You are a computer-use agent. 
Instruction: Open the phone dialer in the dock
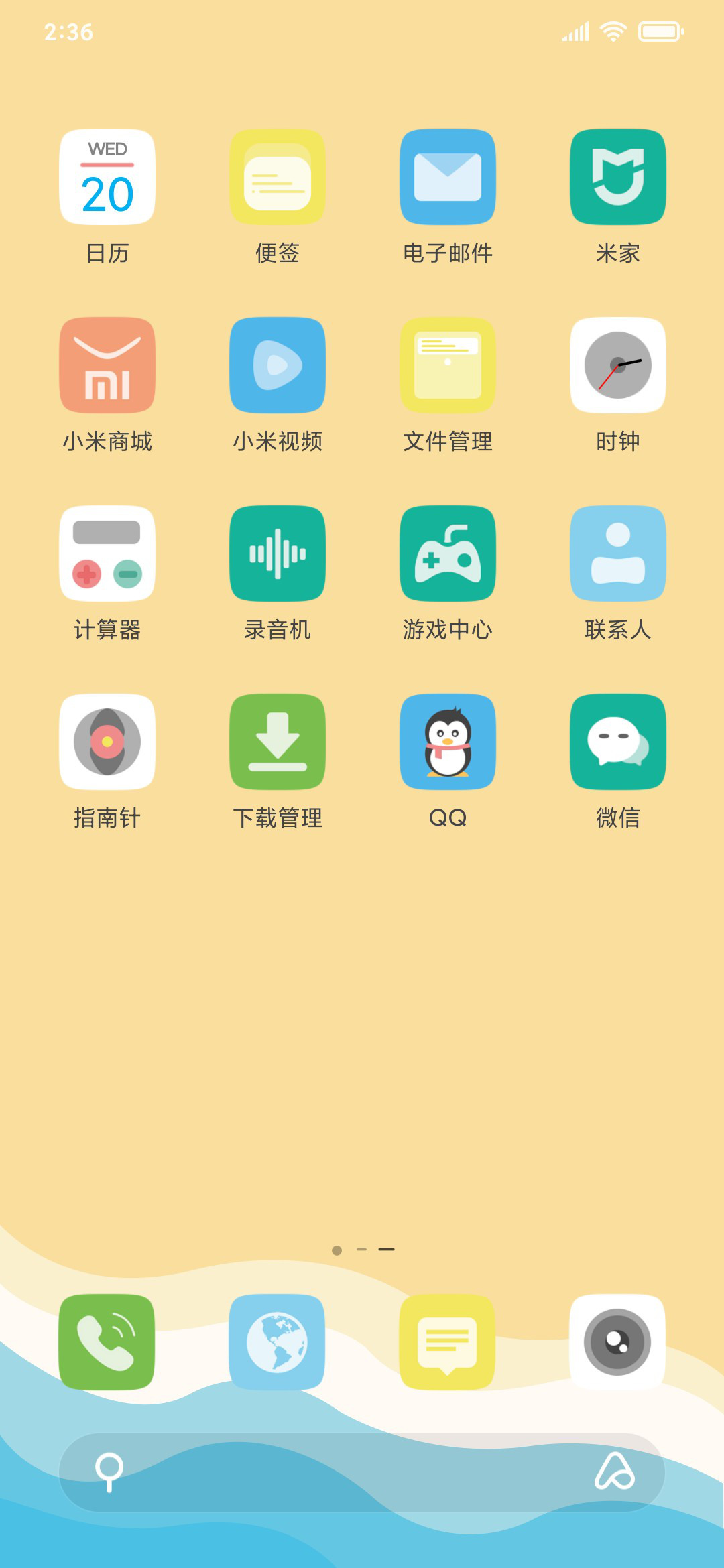(x=107, y=1342)
